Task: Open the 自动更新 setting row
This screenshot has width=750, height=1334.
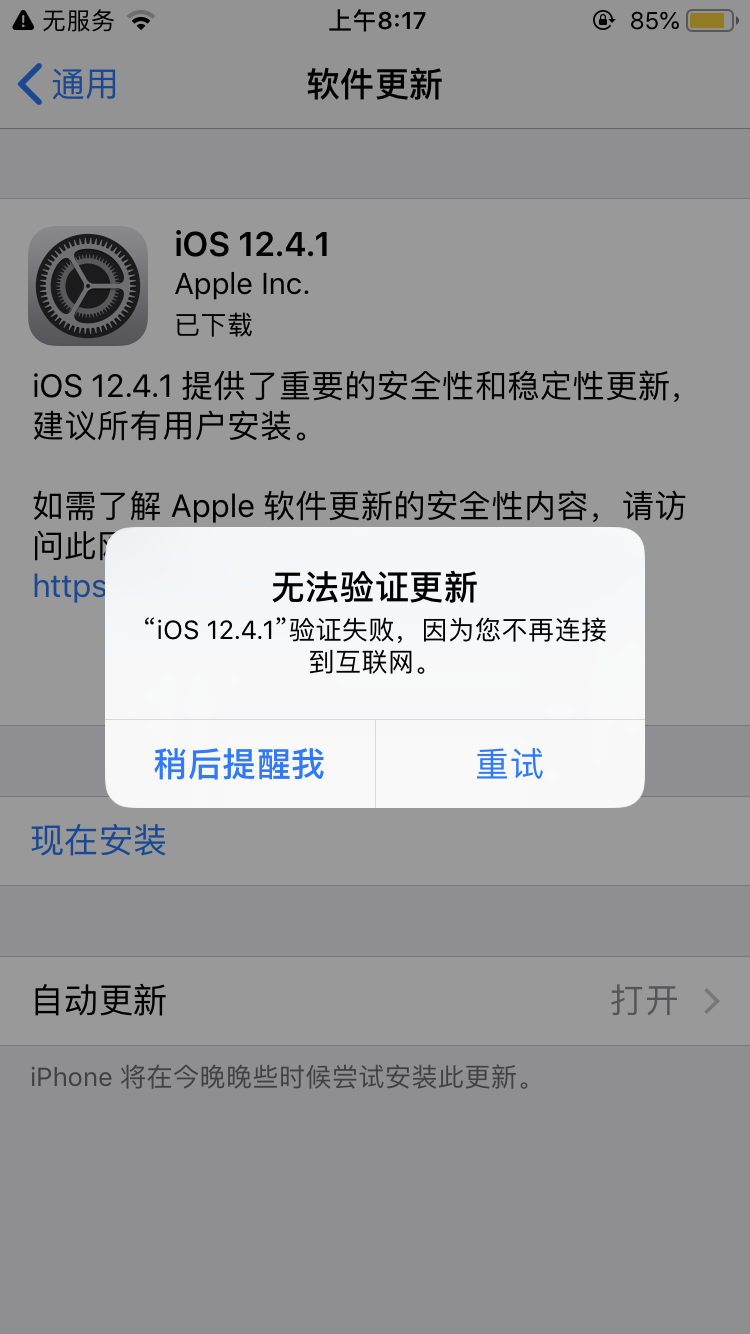Action: click(374, 1000)
